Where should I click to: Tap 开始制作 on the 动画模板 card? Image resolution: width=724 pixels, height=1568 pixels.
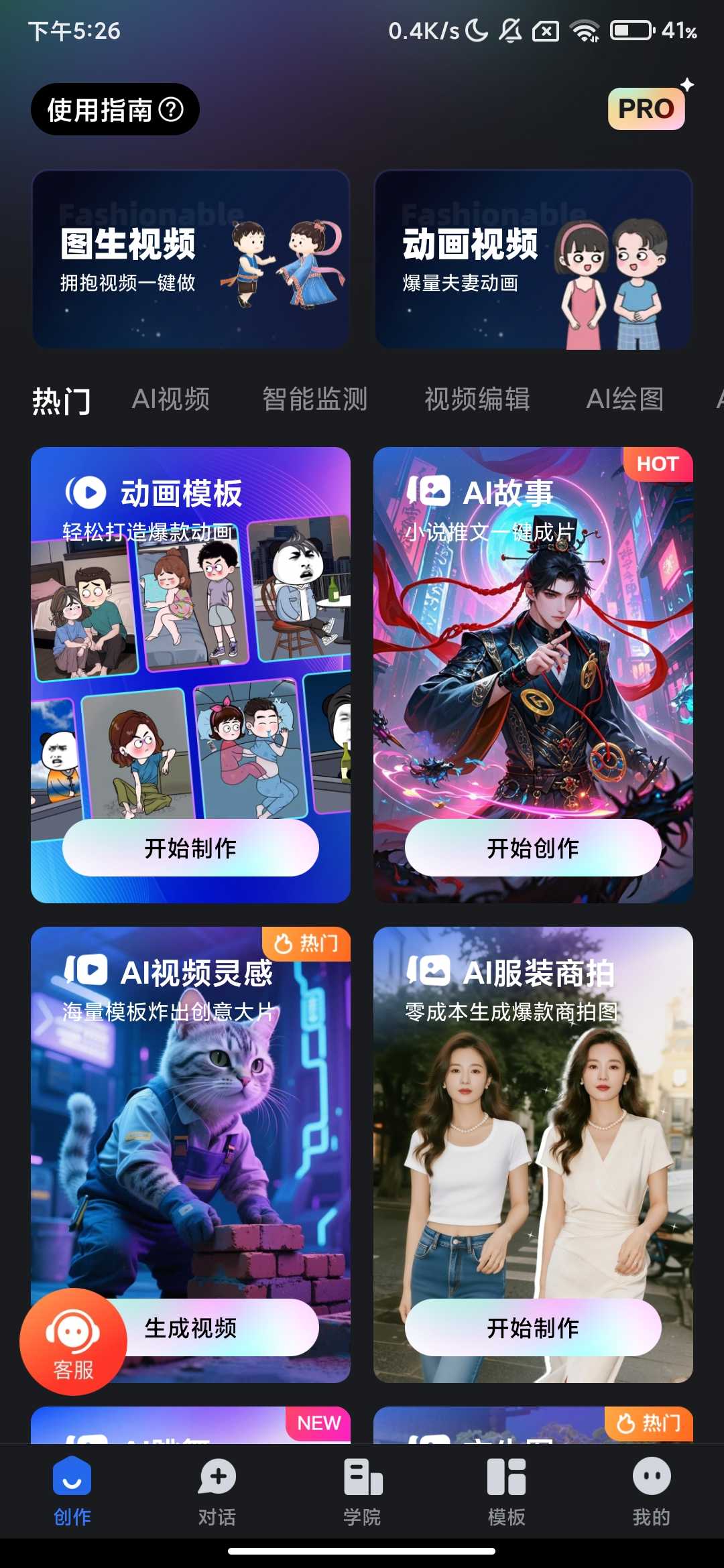point(190,848)
